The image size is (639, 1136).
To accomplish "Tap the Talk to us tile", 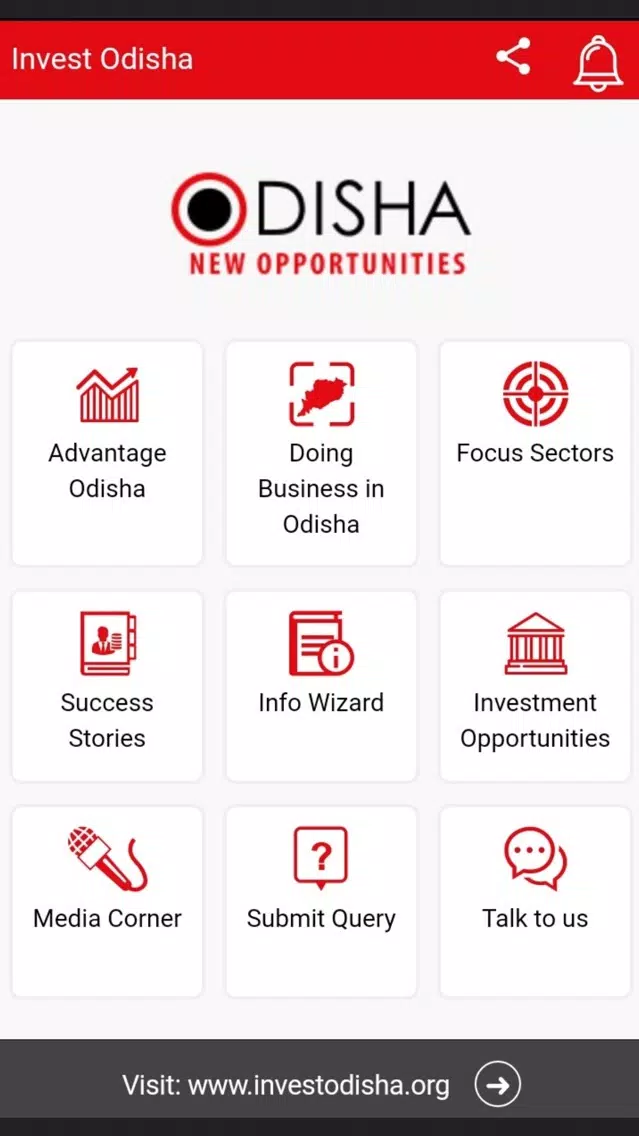I will [x=535, y=901].
